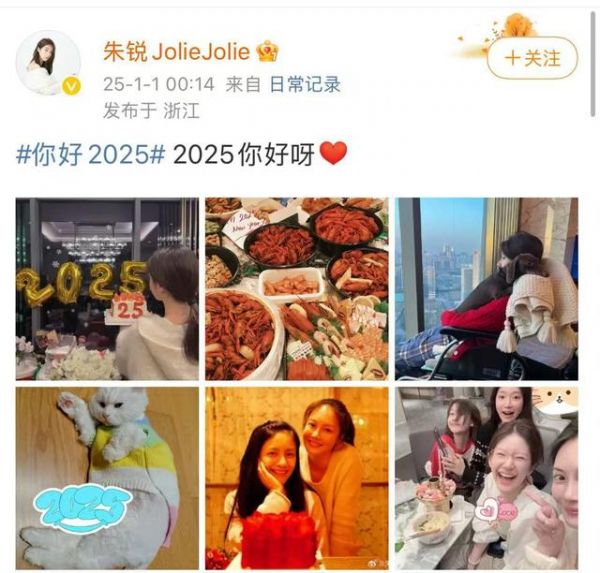View the crayfish seafood buffet photo
Image resolution: width=600 pixels, height=573 pixels.
(x=297, y=288)
